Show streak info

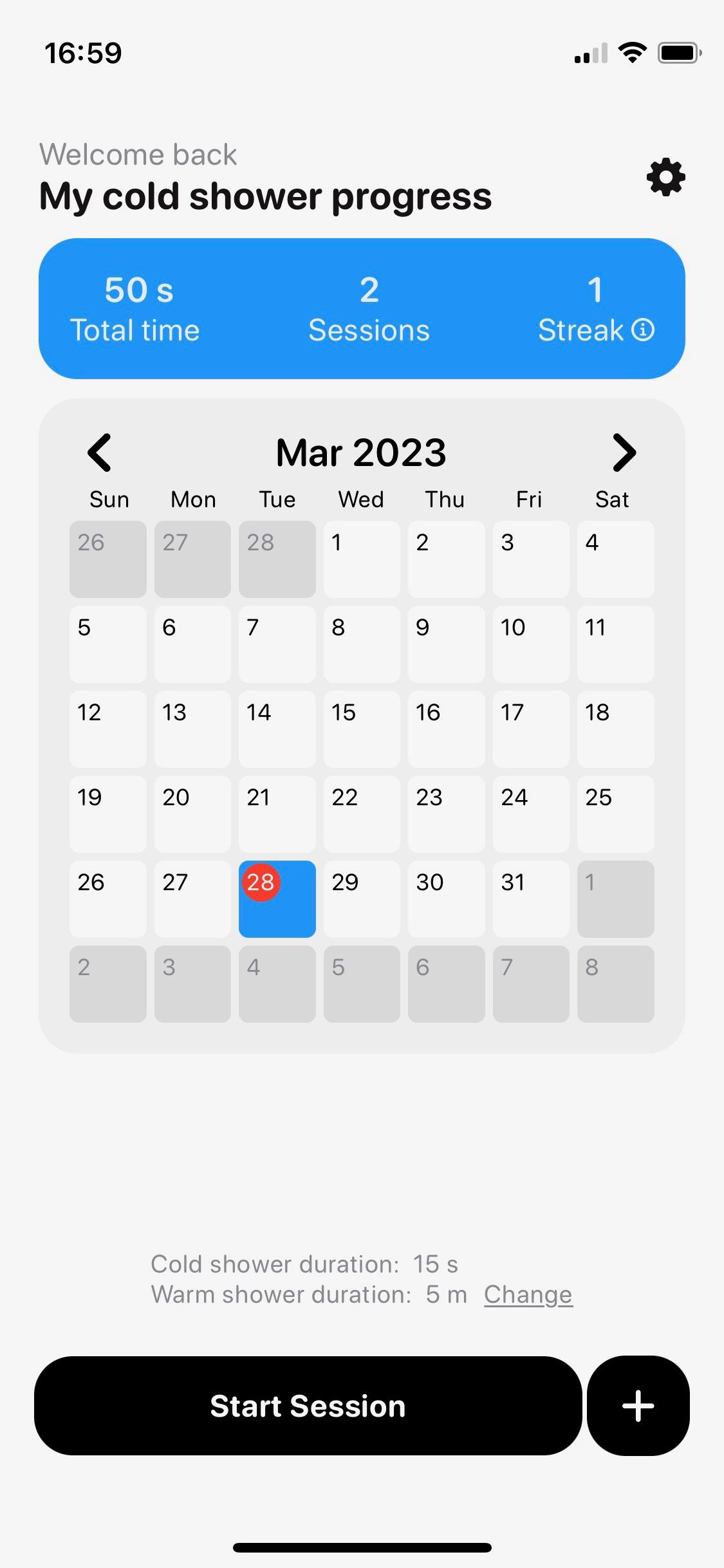tap(642, 330)
